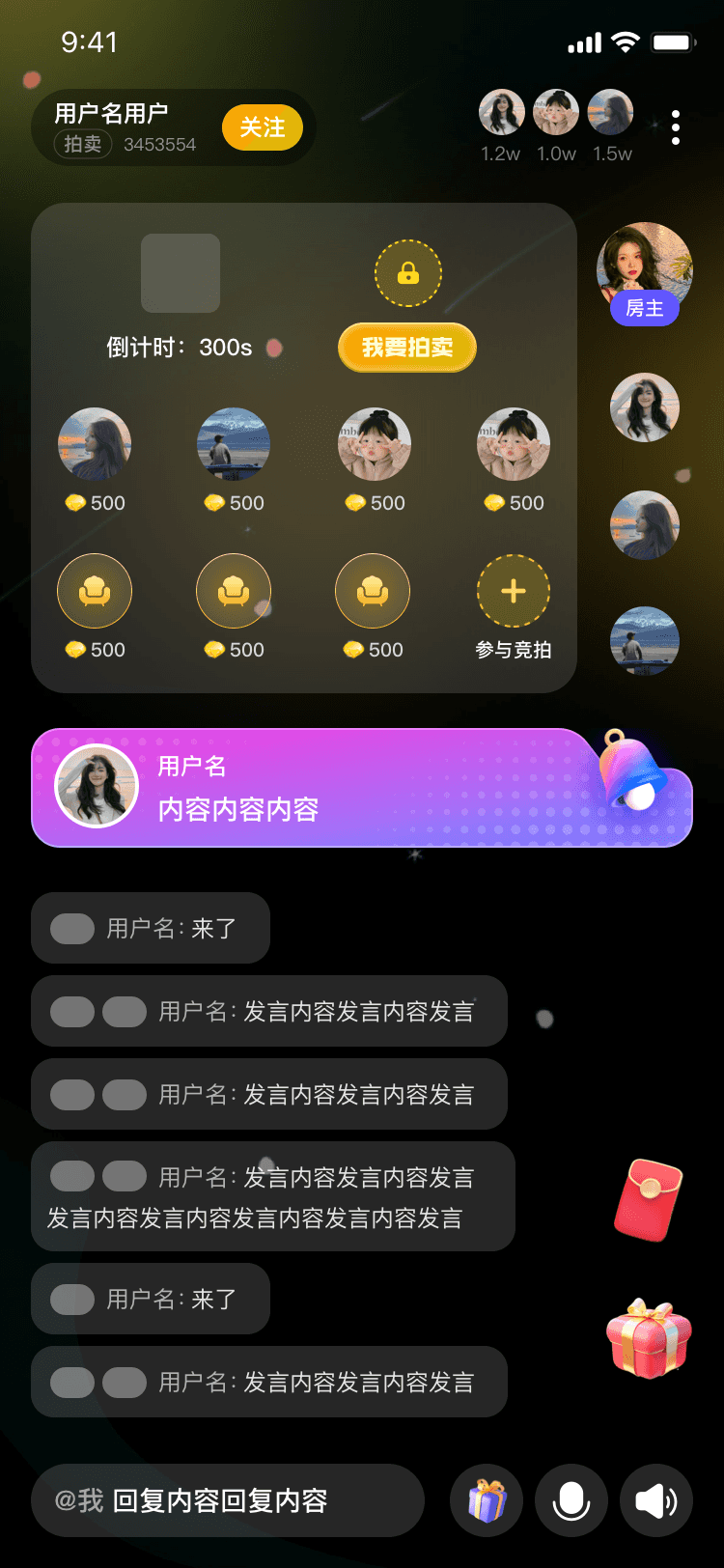Toggle the speaker sound button

click(656, 1501)
